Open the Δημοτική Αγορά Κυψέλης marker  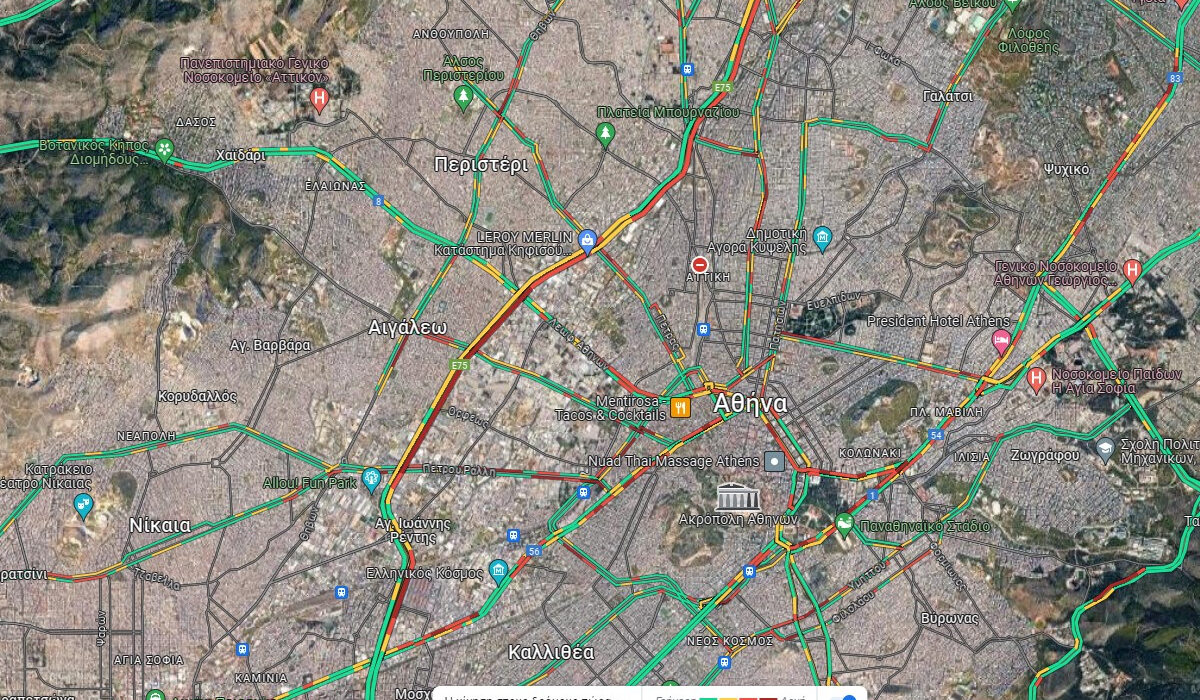(x=823, y=238)
